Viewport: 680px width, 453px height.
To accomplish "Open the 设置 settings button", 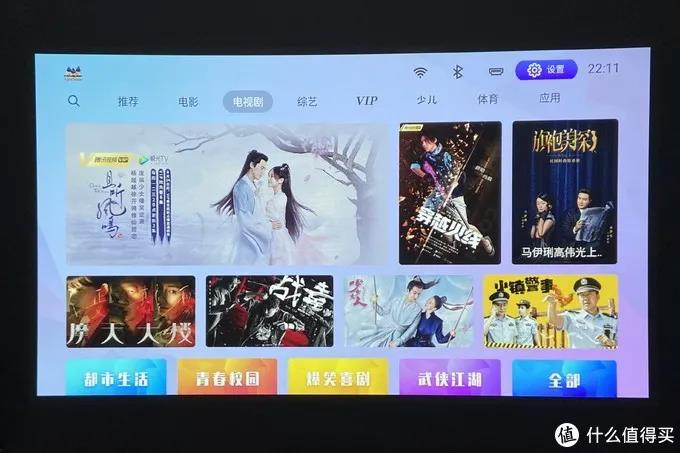I will pyautogui.click(x=546, y=70).
